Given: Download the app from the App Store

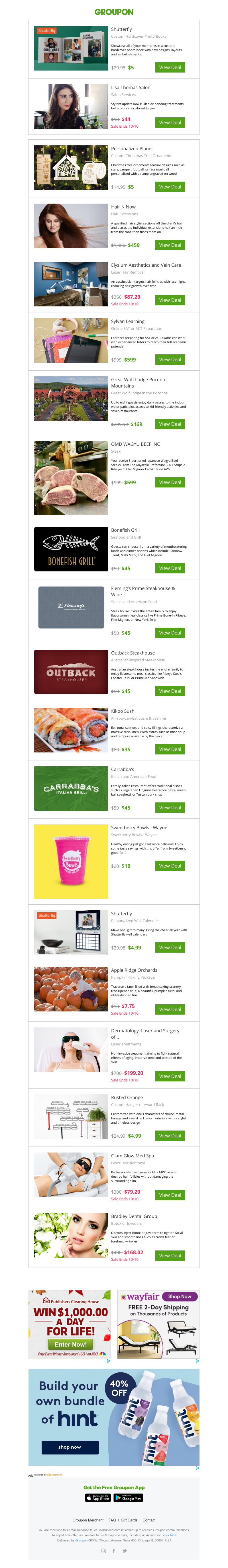Looking at the screenshot, I should (97, 1498).
